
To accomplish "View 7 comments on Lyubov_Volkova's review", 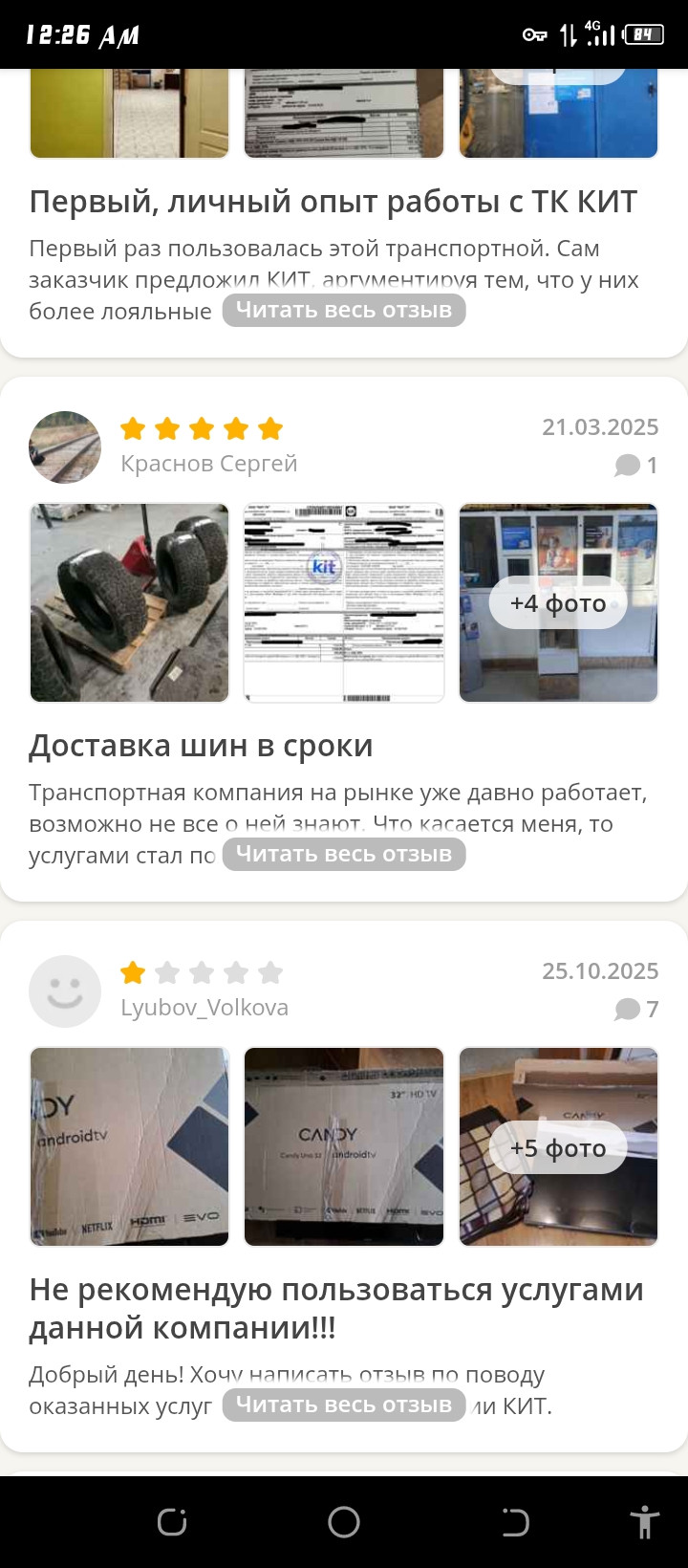I will tap(636, 1010).
